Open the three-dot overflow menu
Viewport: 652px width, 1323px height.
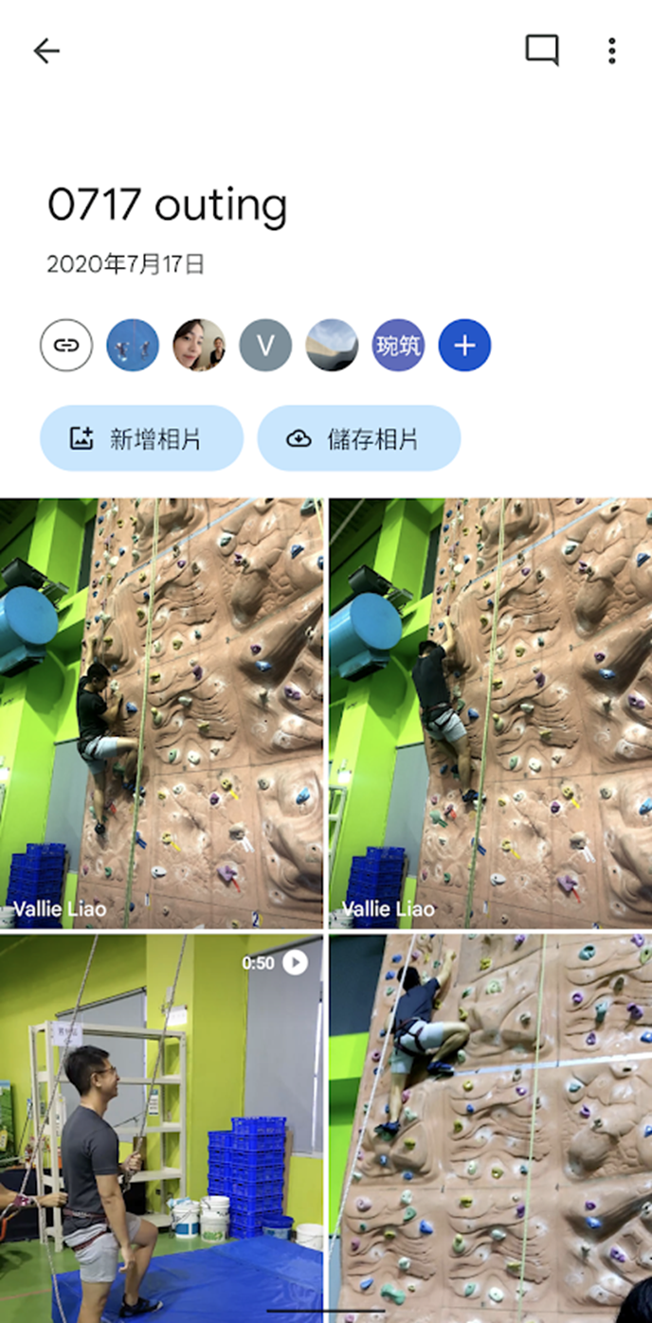pos(612,51)
